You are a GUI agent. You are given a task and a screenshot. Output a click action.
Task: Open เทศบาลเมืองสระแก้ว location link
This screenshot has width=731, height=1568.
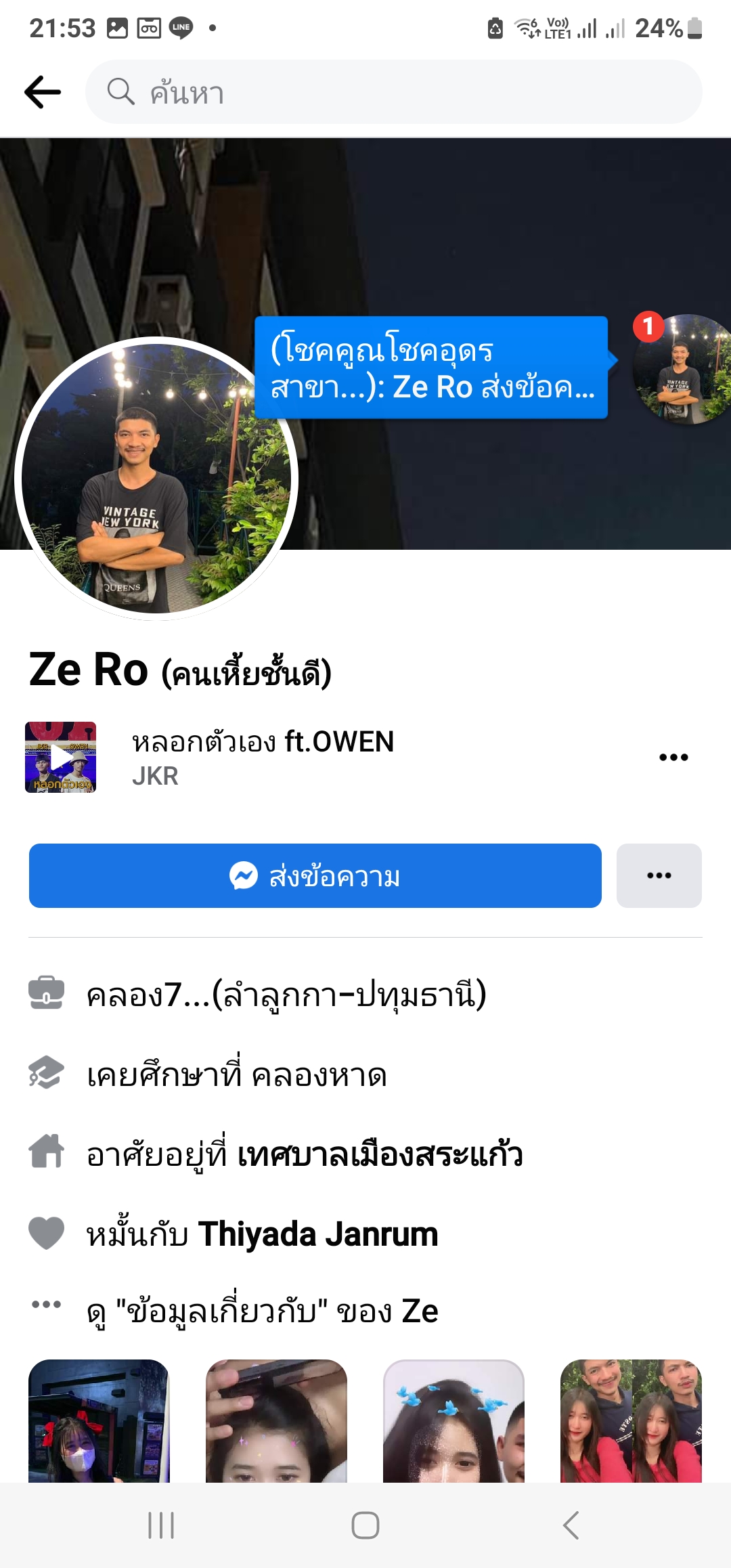point(380,1155)
